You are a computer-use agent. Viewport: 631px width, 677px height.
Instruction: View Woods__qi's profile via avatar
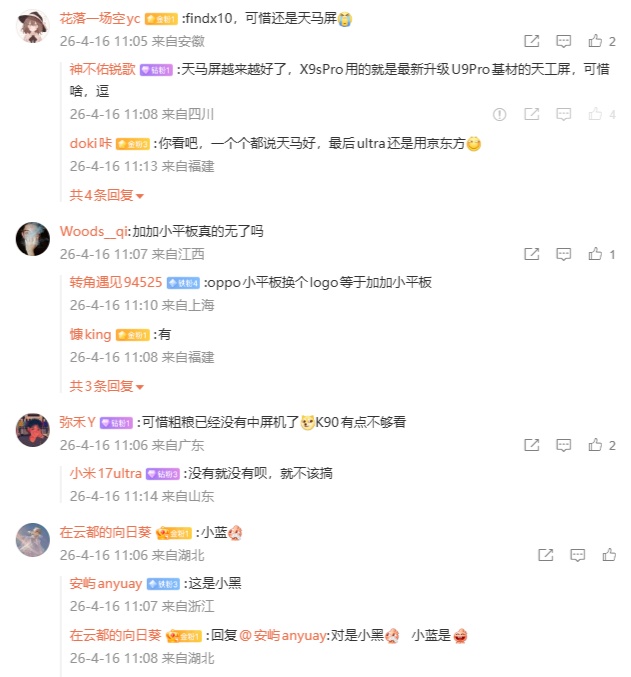point(33,240)
